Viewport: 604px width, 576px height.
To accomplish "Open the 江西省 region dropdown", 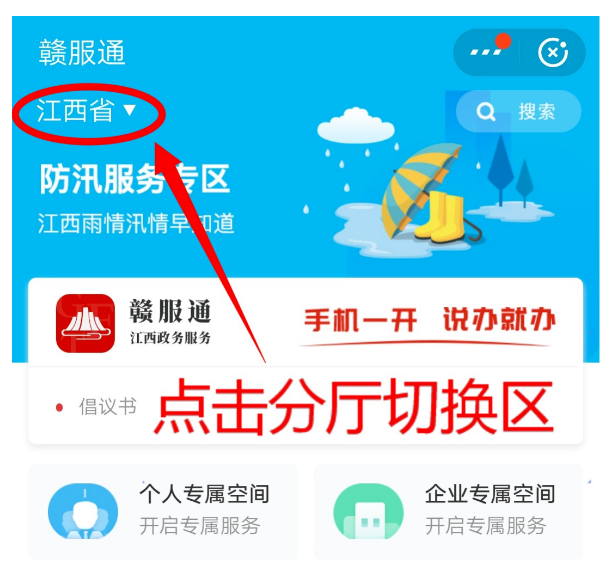I will coord(86,110).
